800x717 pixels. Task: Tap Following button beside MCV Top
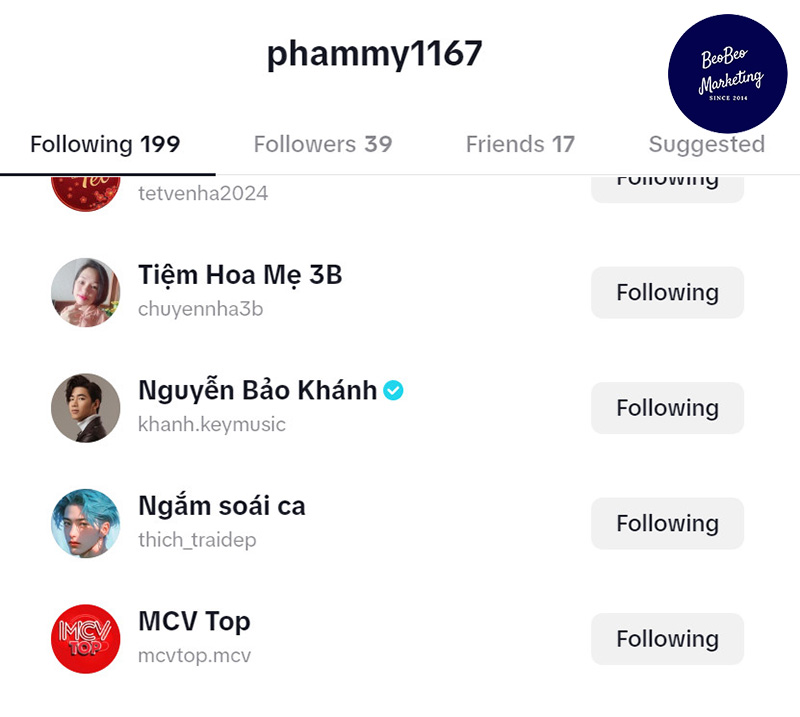(667, 639)
